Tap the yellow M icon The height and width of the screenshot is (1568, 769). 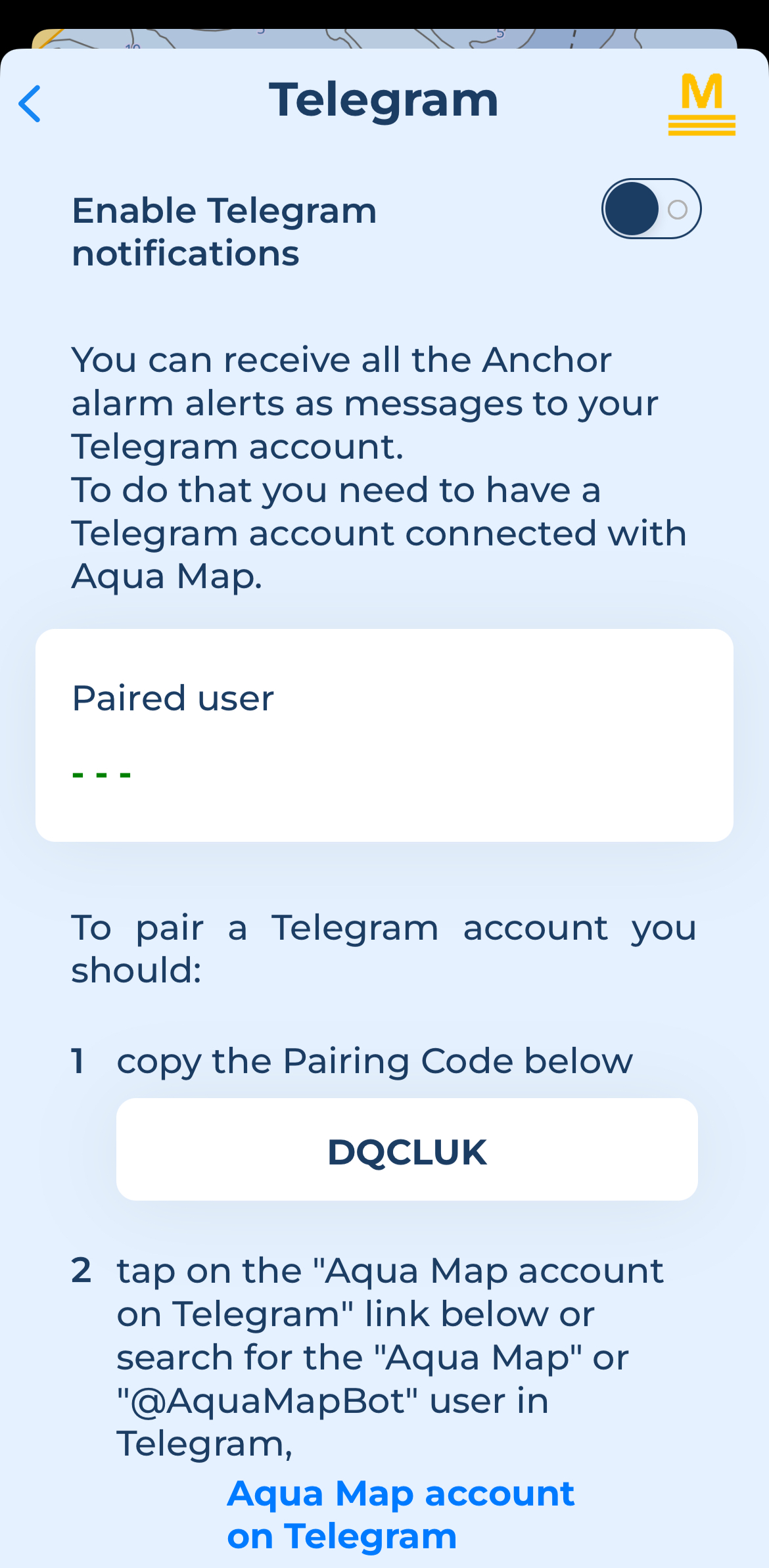coord(701,105)
